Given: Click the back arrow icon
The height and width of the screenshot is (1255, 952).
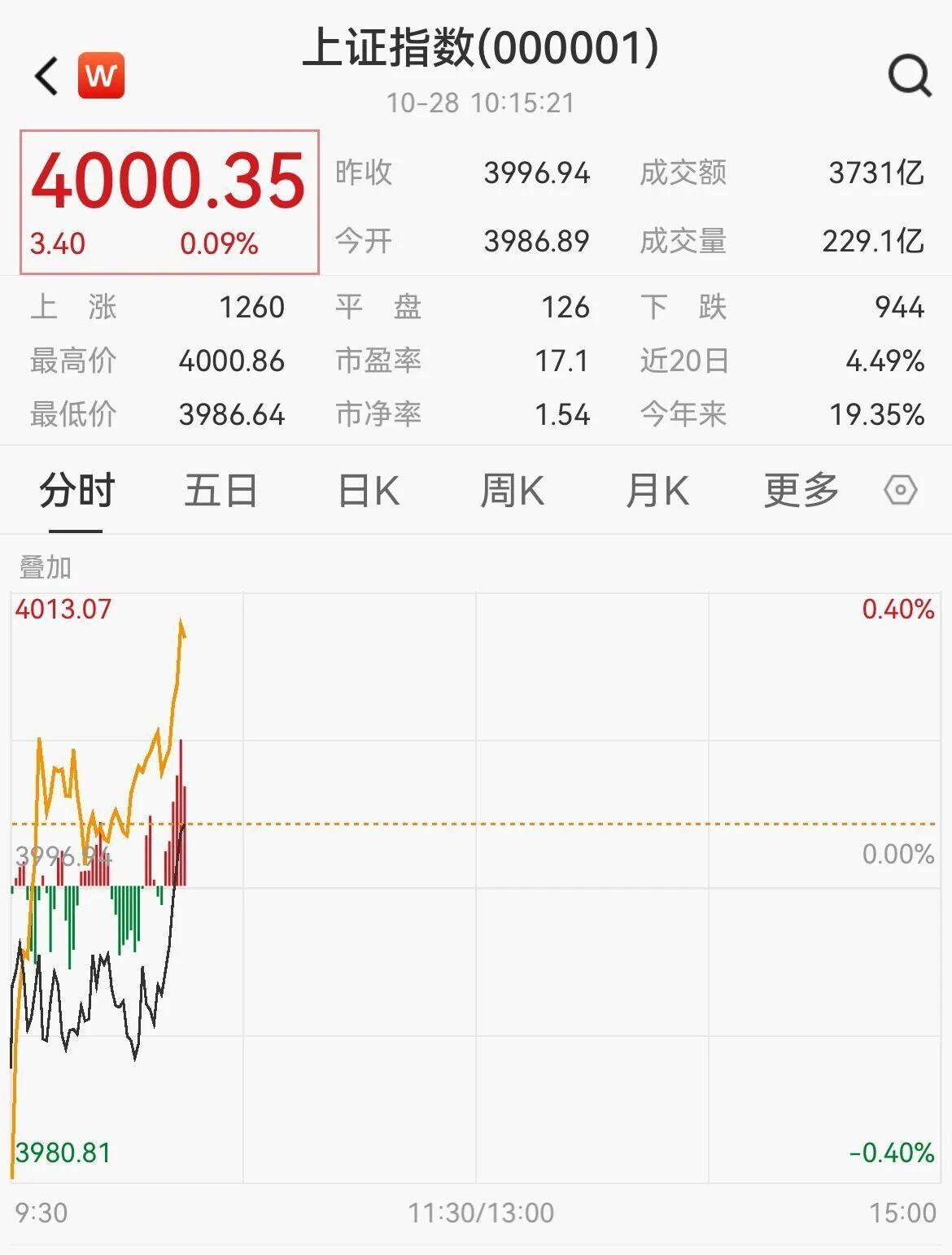Looking at the screenshot, I should tap(45, 77).
